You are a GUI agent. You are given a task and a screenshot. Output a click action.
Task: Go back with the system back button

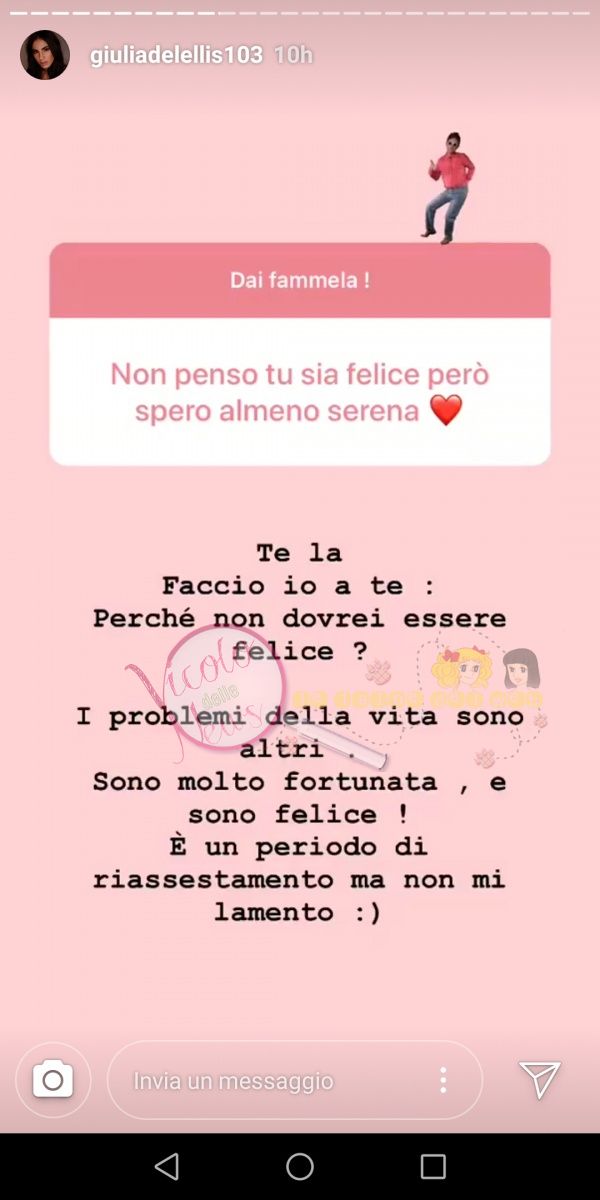click(x=167, y=1166)
